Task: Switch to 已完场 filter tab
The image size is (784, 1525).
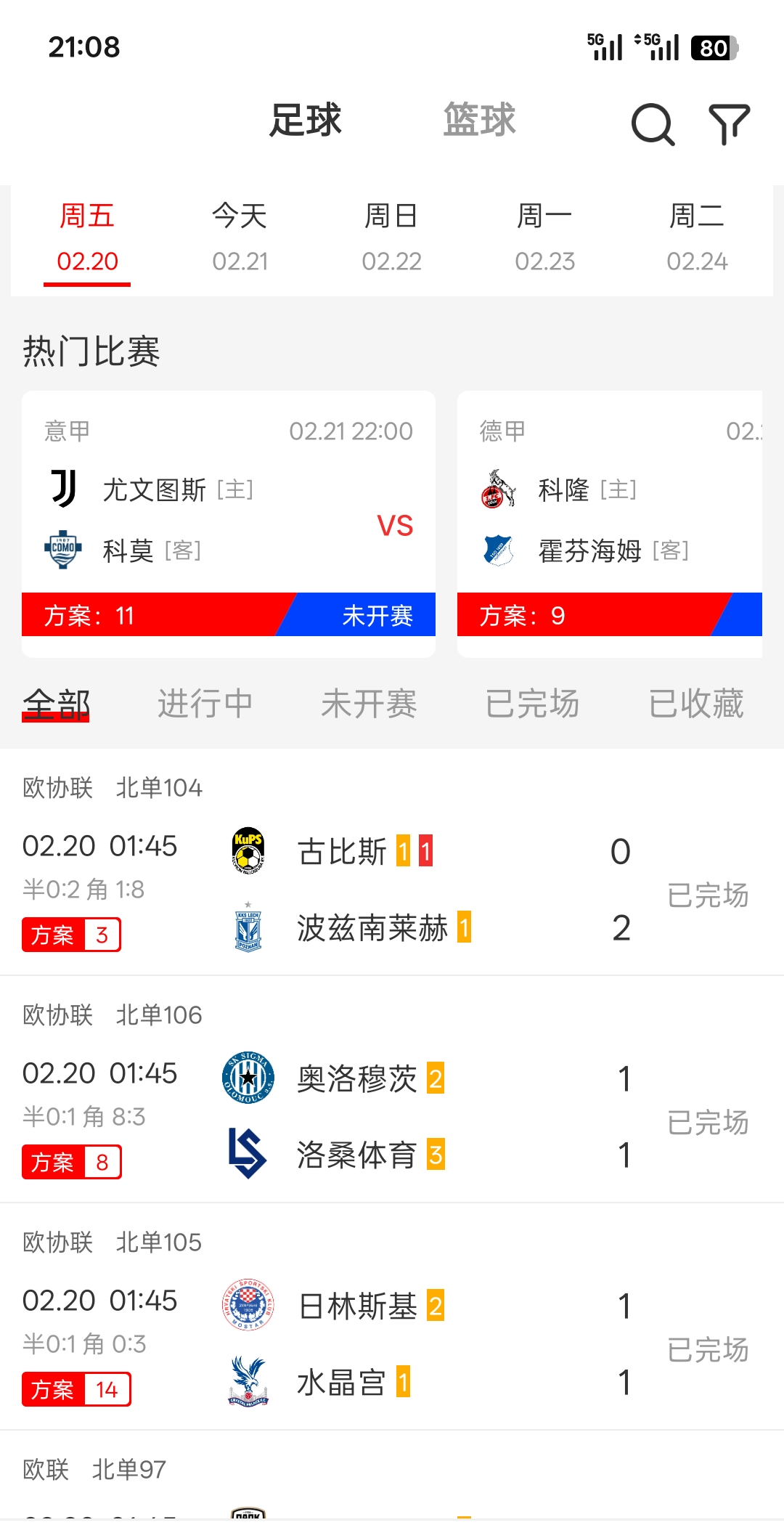Action: (533, 703)
